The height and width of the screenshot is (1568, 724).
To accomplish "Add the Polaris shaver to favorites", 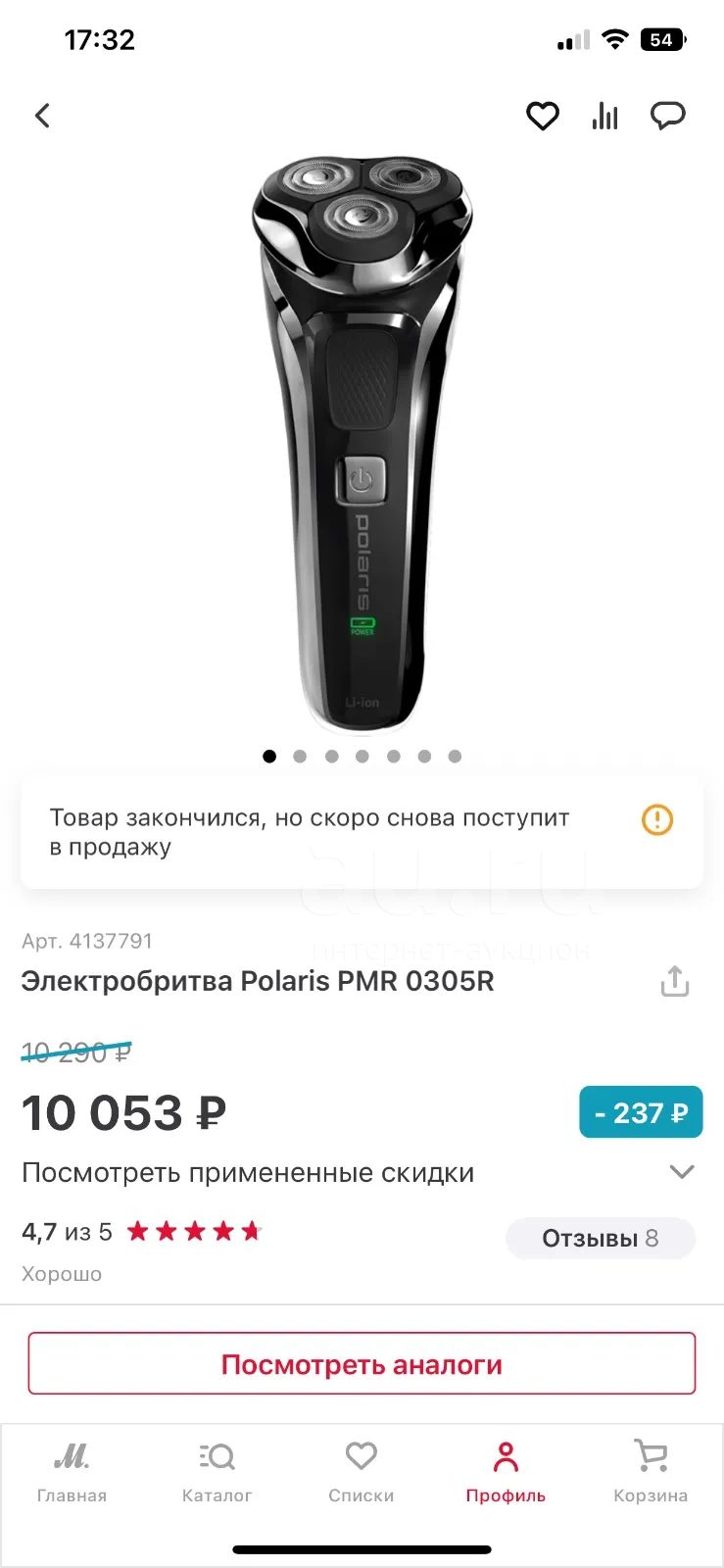I will (543, 116).
